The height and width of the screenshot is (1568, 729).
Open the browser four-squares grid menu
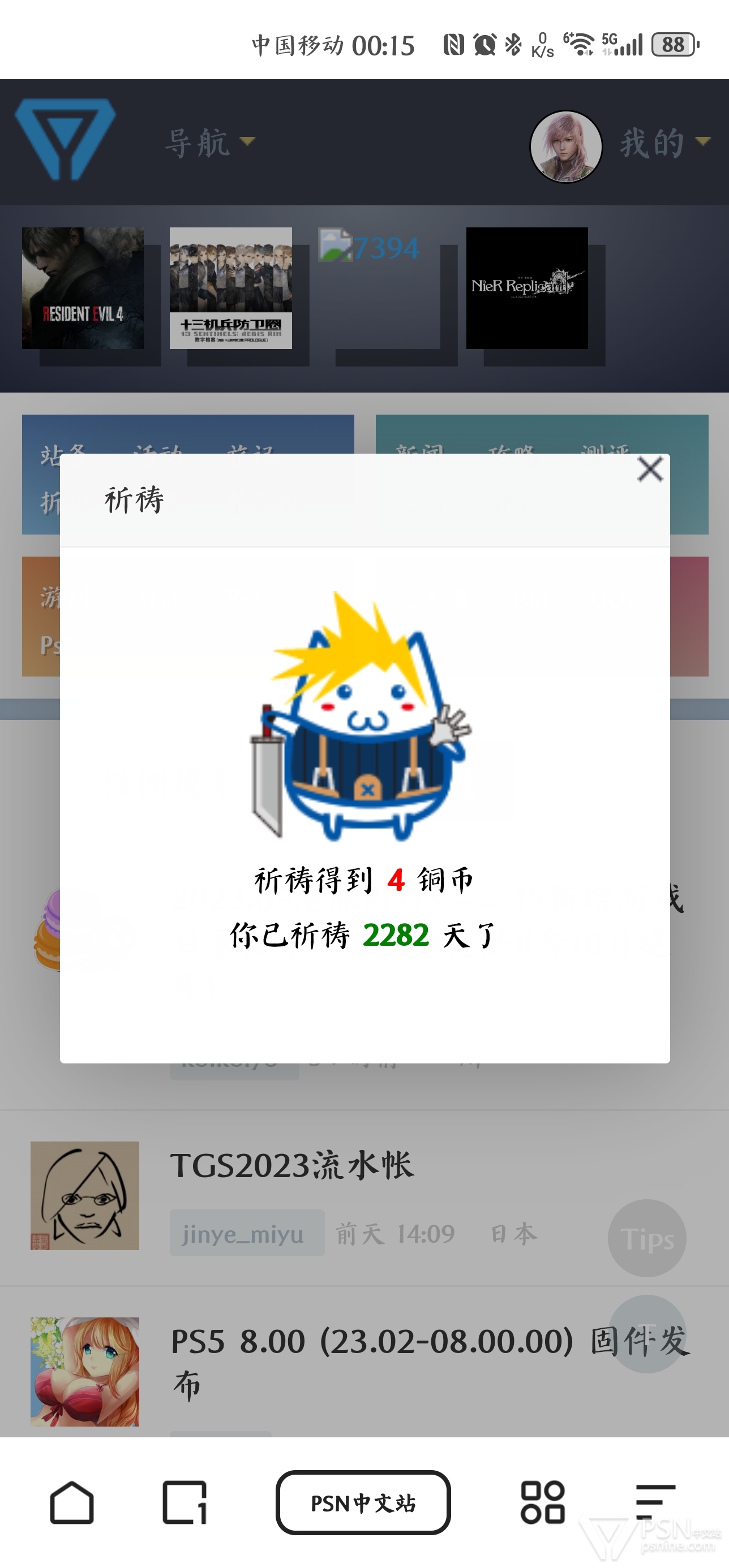tap(543, 1502)
